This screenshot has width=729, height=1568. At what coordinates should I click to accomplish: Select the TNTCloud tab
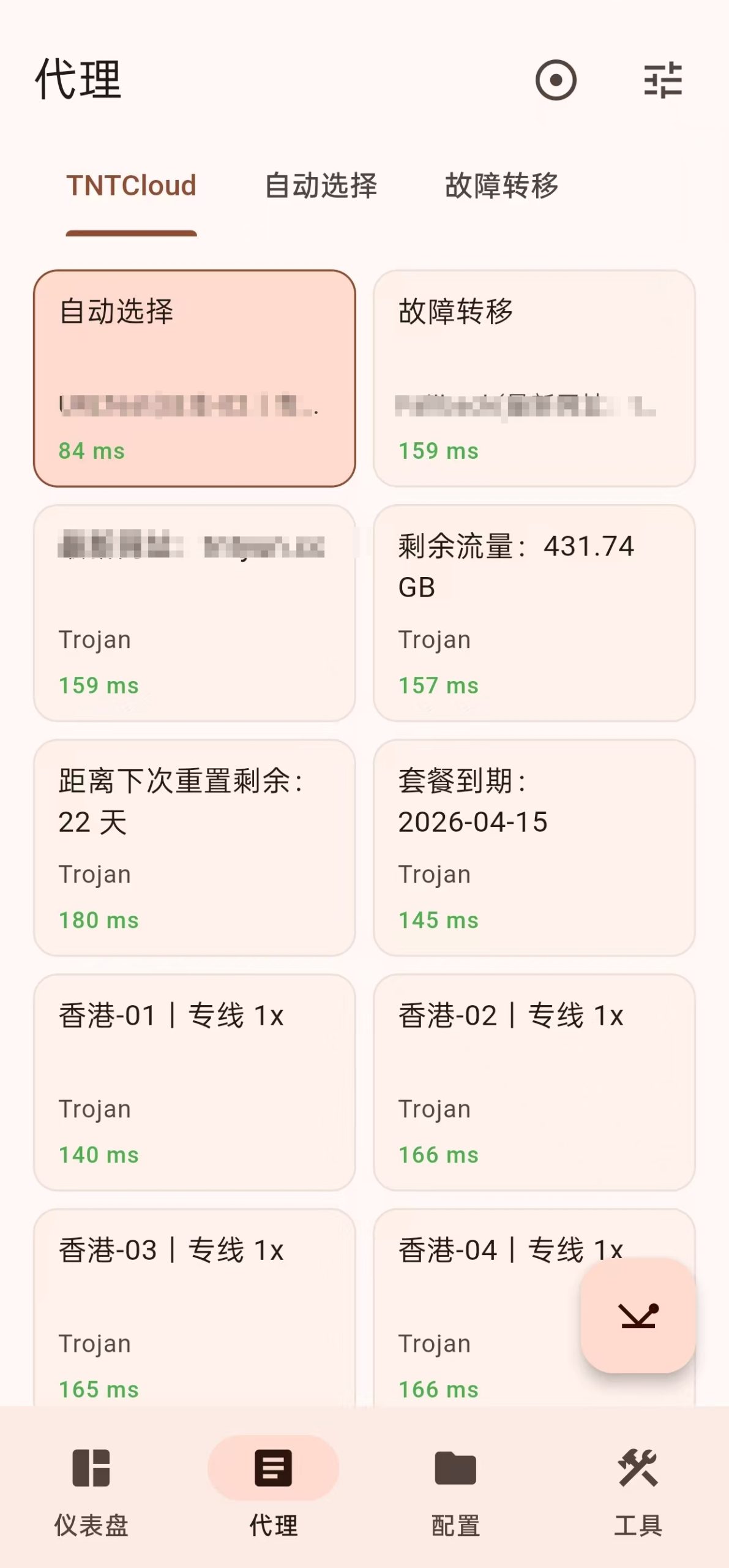132,187
